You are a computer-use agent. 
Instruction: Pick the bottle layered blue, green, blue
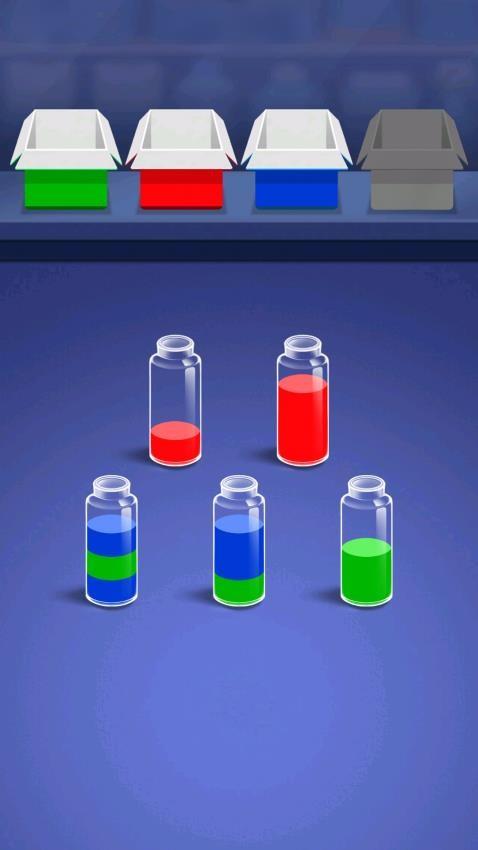[x=111, y=541]
